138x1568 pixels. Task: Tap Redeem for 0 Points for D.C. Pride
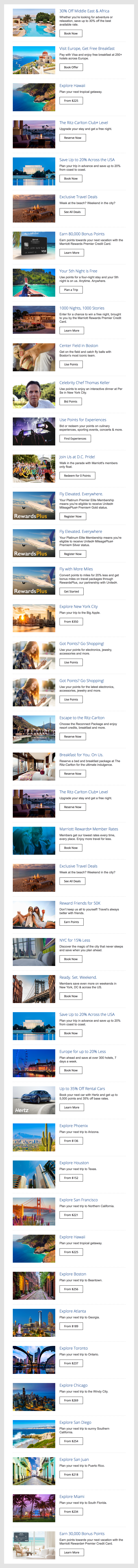(77, 476)
